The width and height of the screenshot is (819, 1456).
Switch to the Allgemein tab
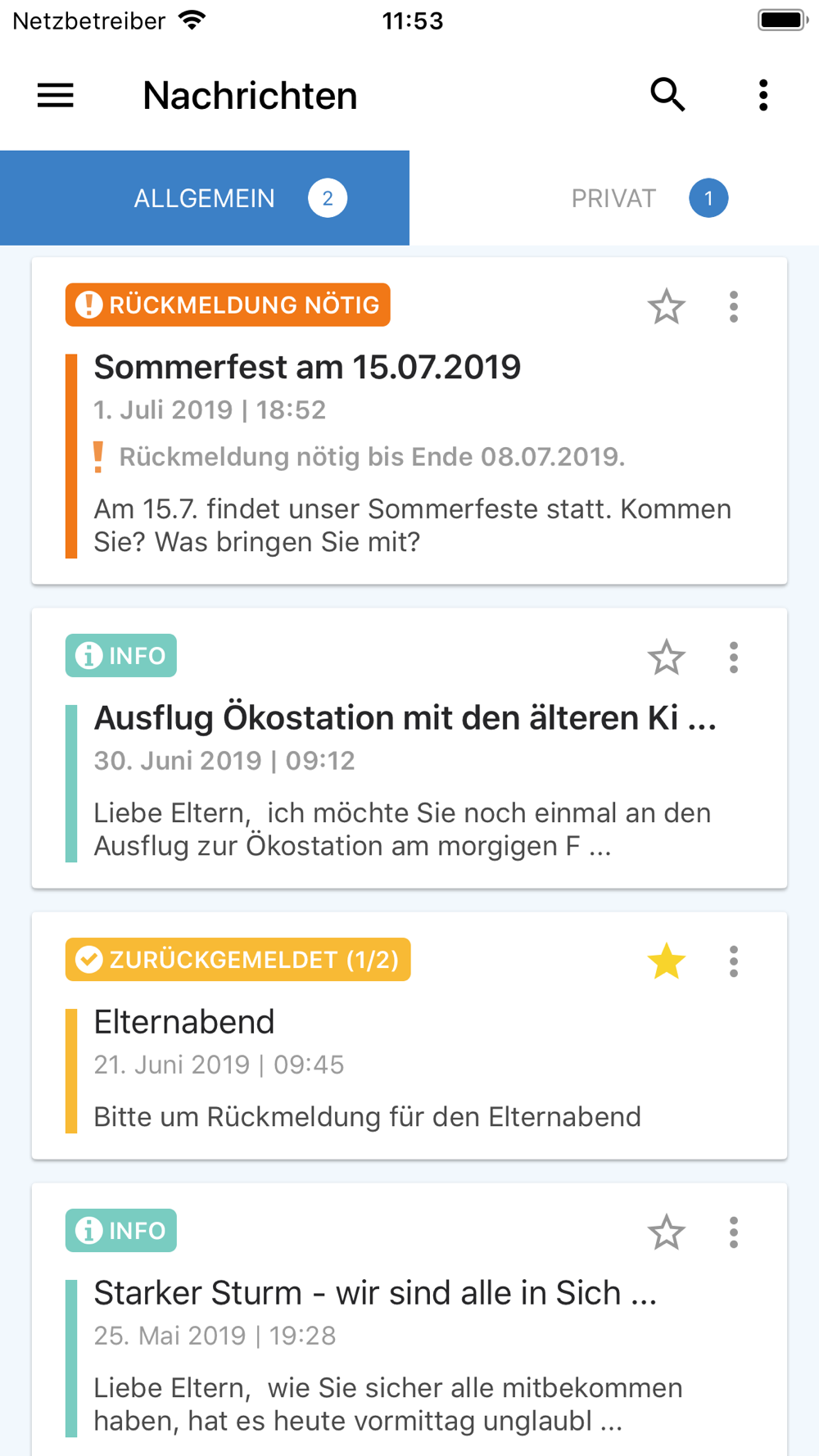click(205, 198)
